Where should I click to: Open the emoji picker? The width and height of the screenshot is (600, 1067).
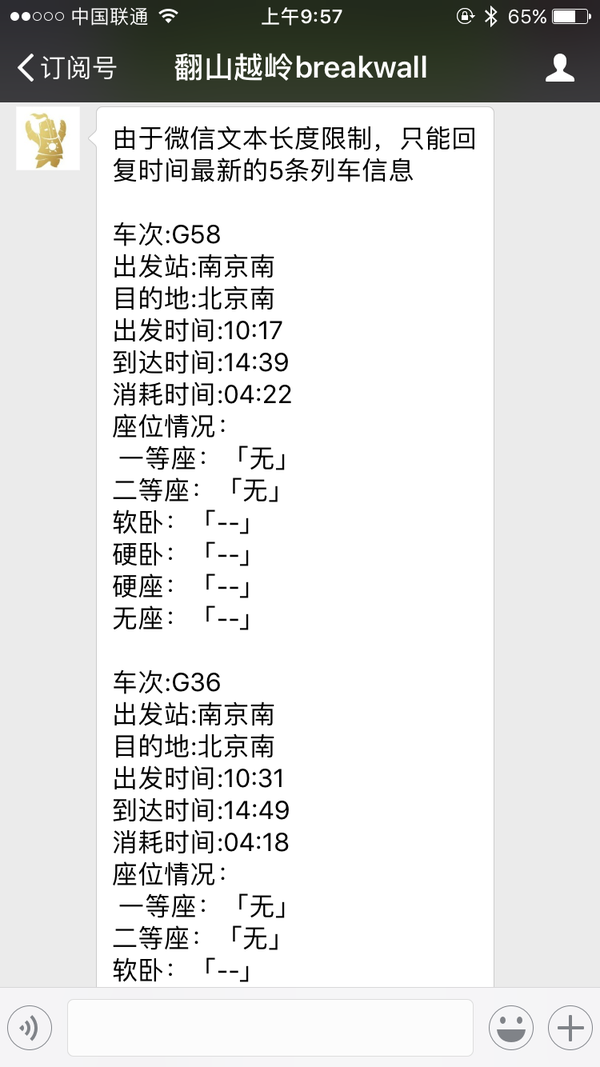tap(511, 1028)
